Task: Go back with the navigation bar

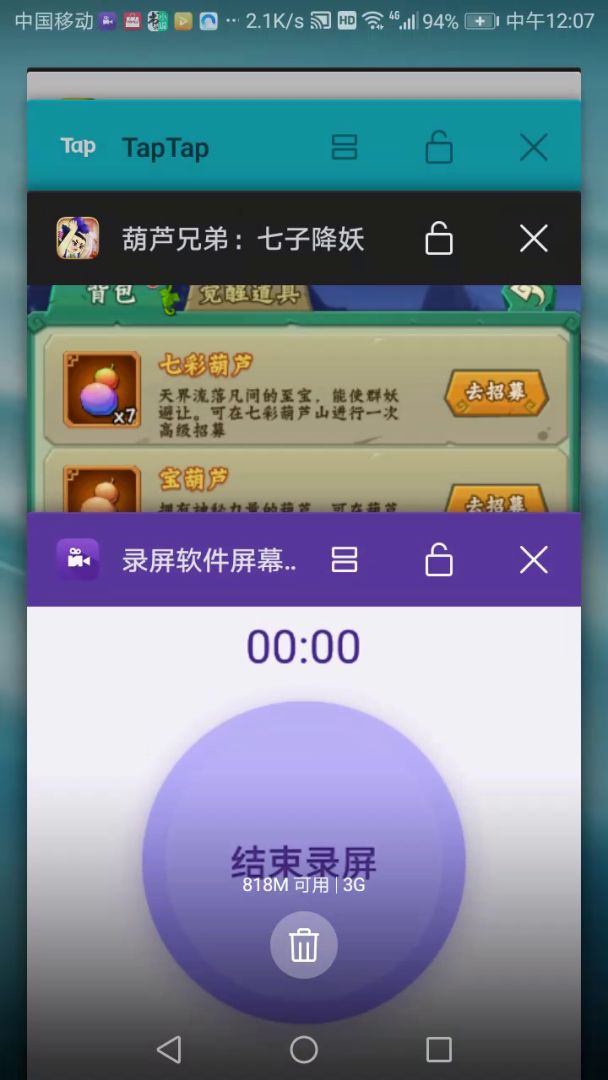Action: coord(169,1049)
